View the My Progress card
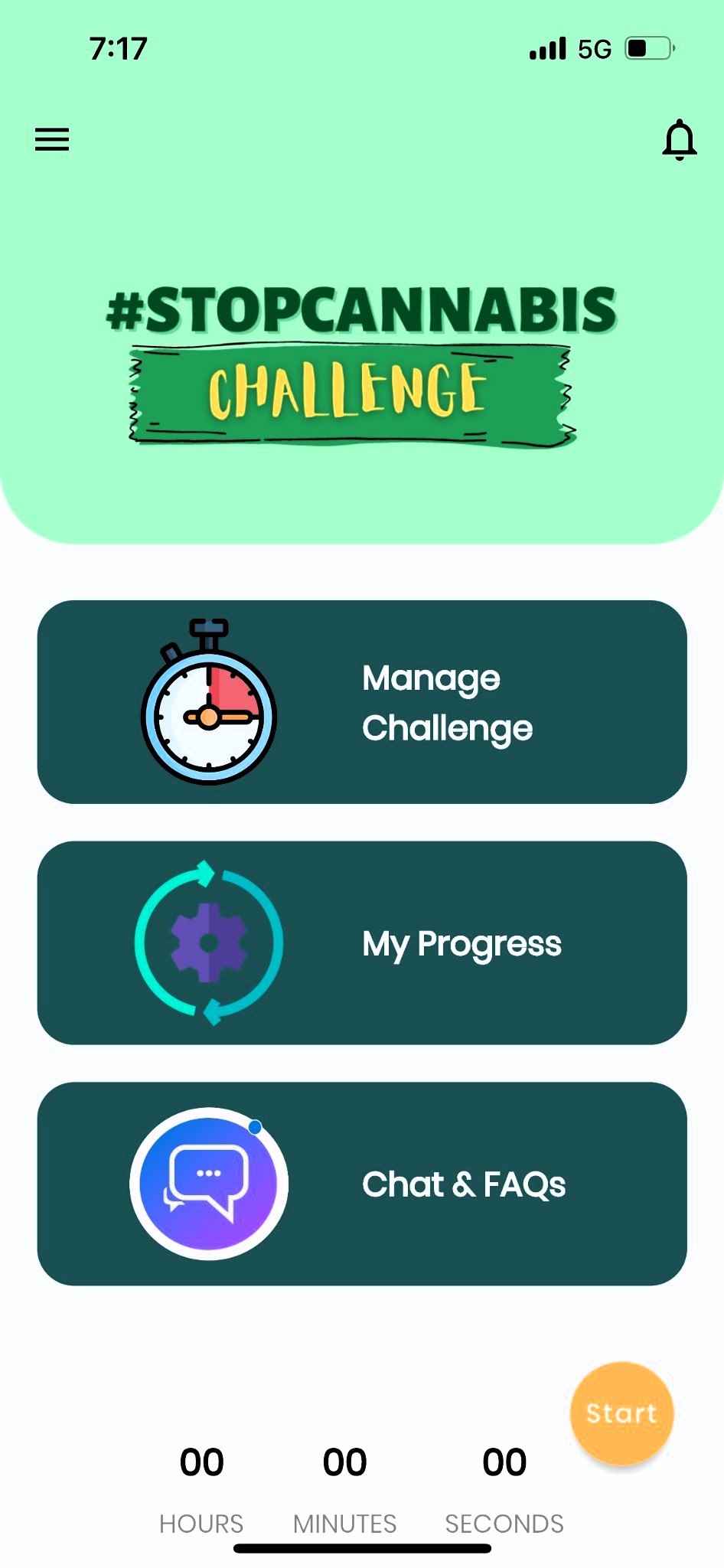724x1568 pixels. point(362,943)
